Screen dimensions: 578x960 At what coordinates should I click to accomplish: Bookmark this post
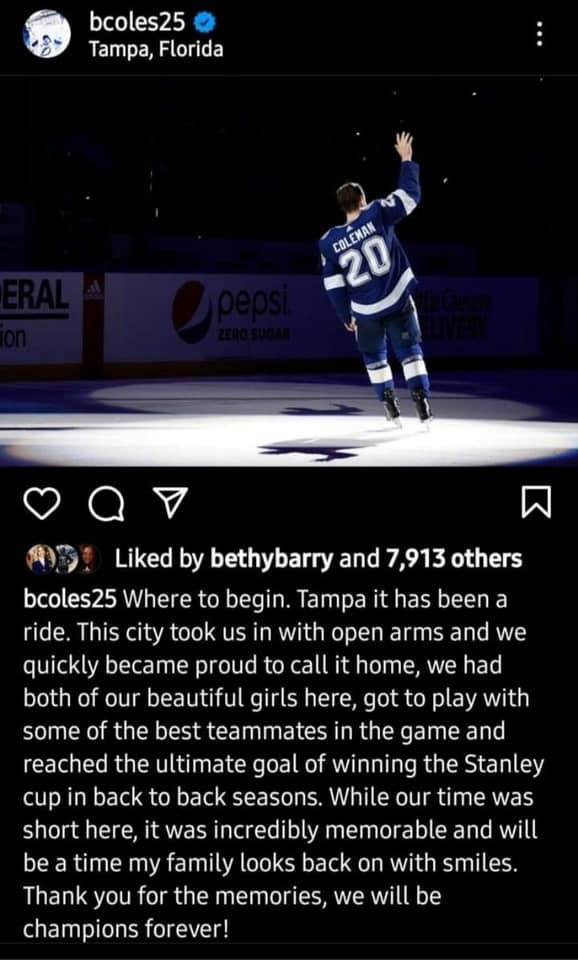(536, 503)
